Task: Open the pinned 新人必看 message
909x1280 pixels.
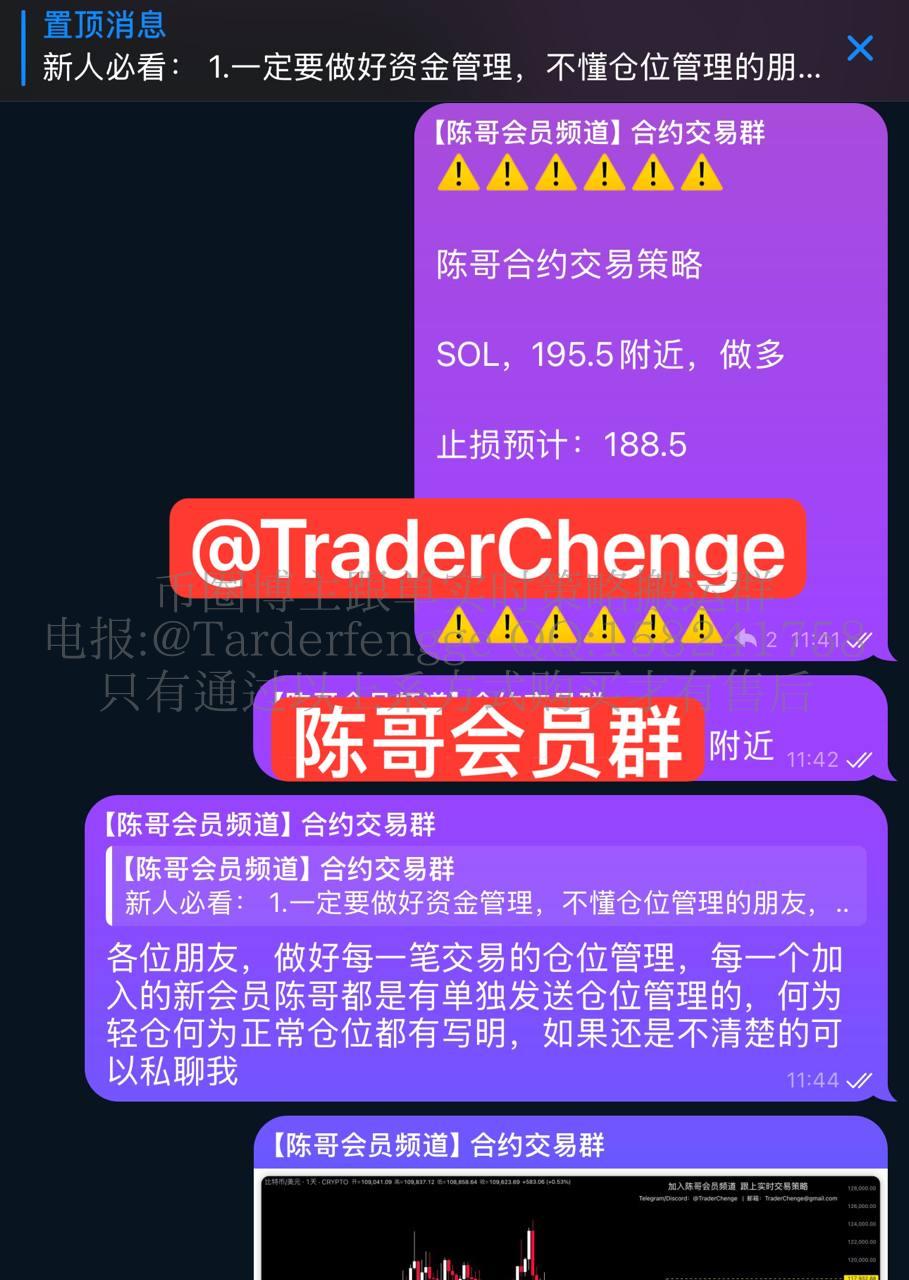Action: (x=430, y=48)
